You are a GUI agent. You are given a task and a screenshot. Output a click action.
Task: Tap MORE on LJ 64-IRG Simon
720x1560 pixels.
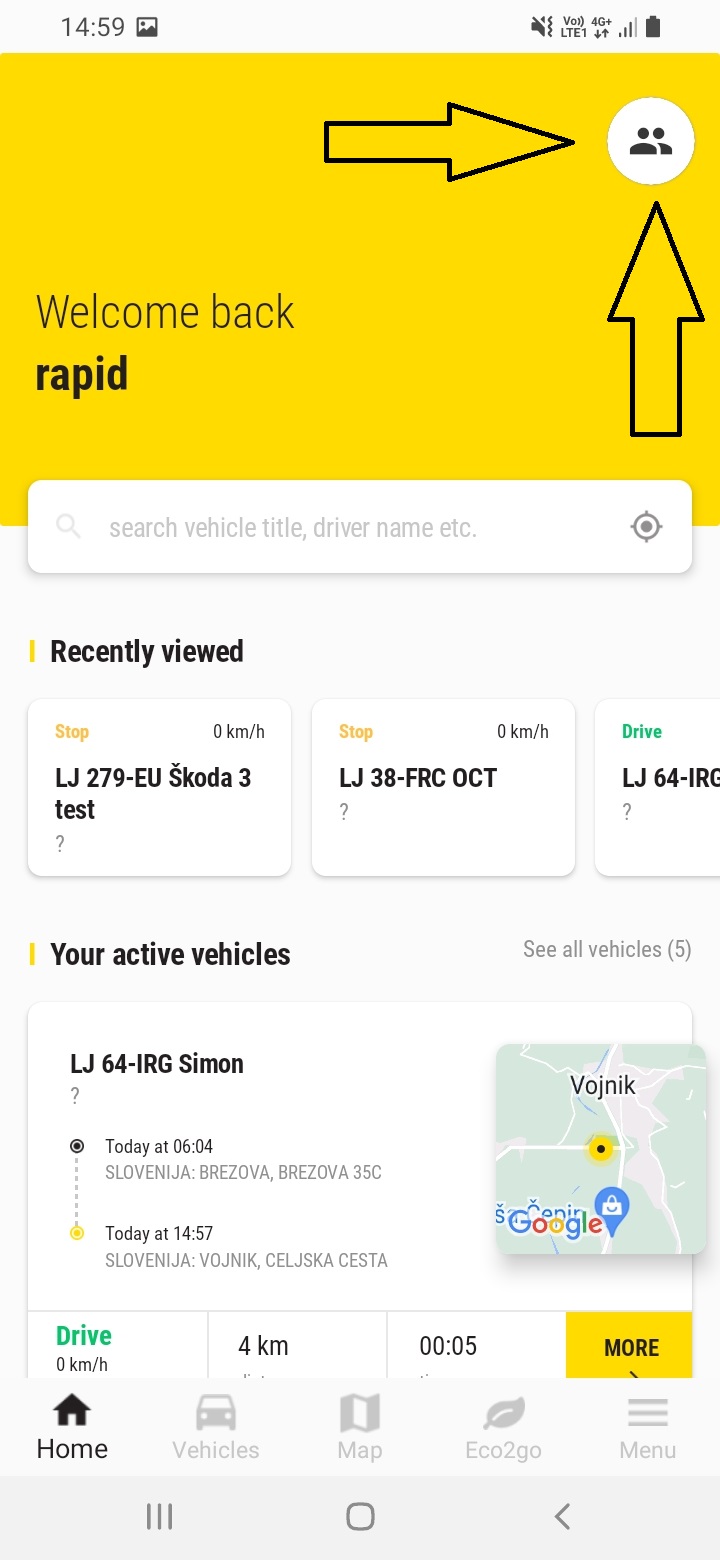[630, 1348]
